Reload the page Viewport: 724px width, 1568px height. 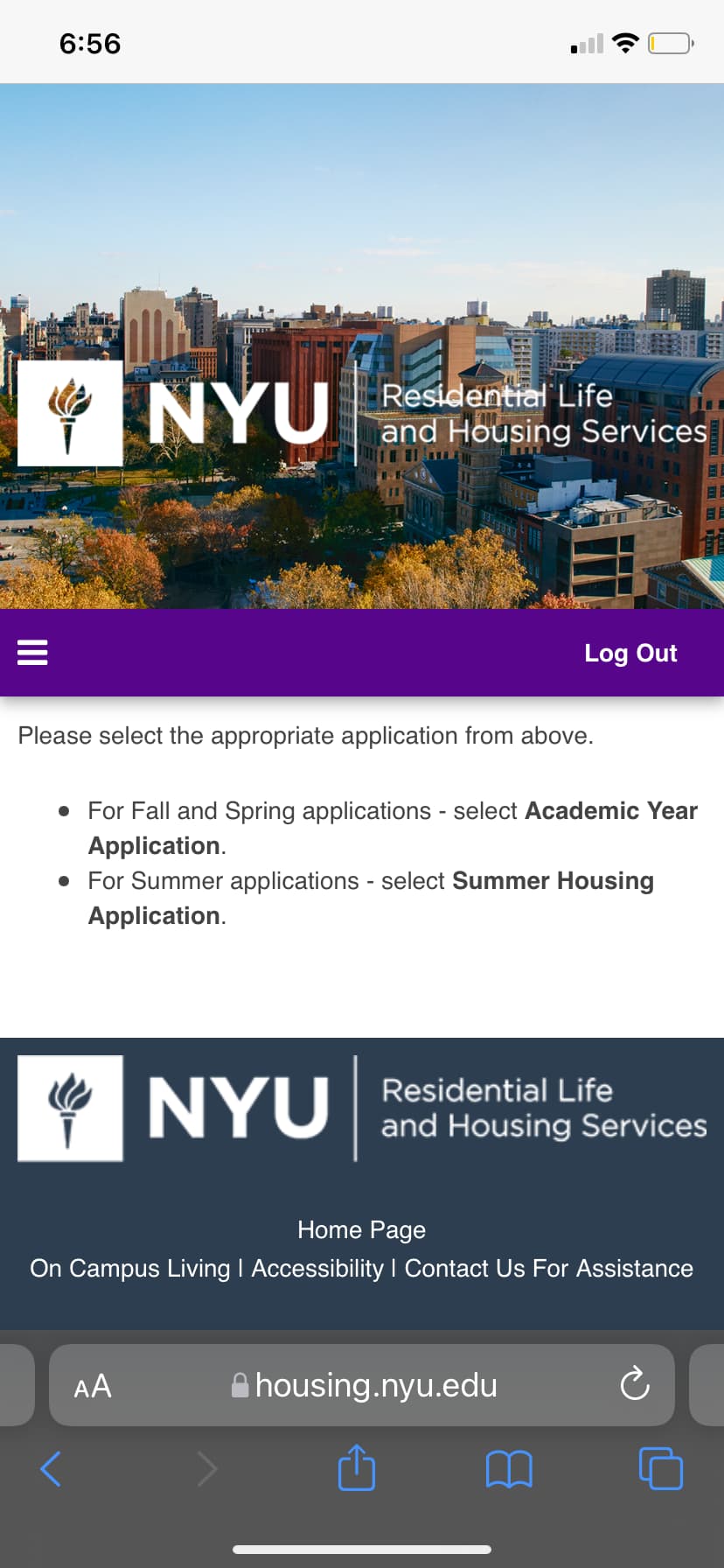(634, 1384)
